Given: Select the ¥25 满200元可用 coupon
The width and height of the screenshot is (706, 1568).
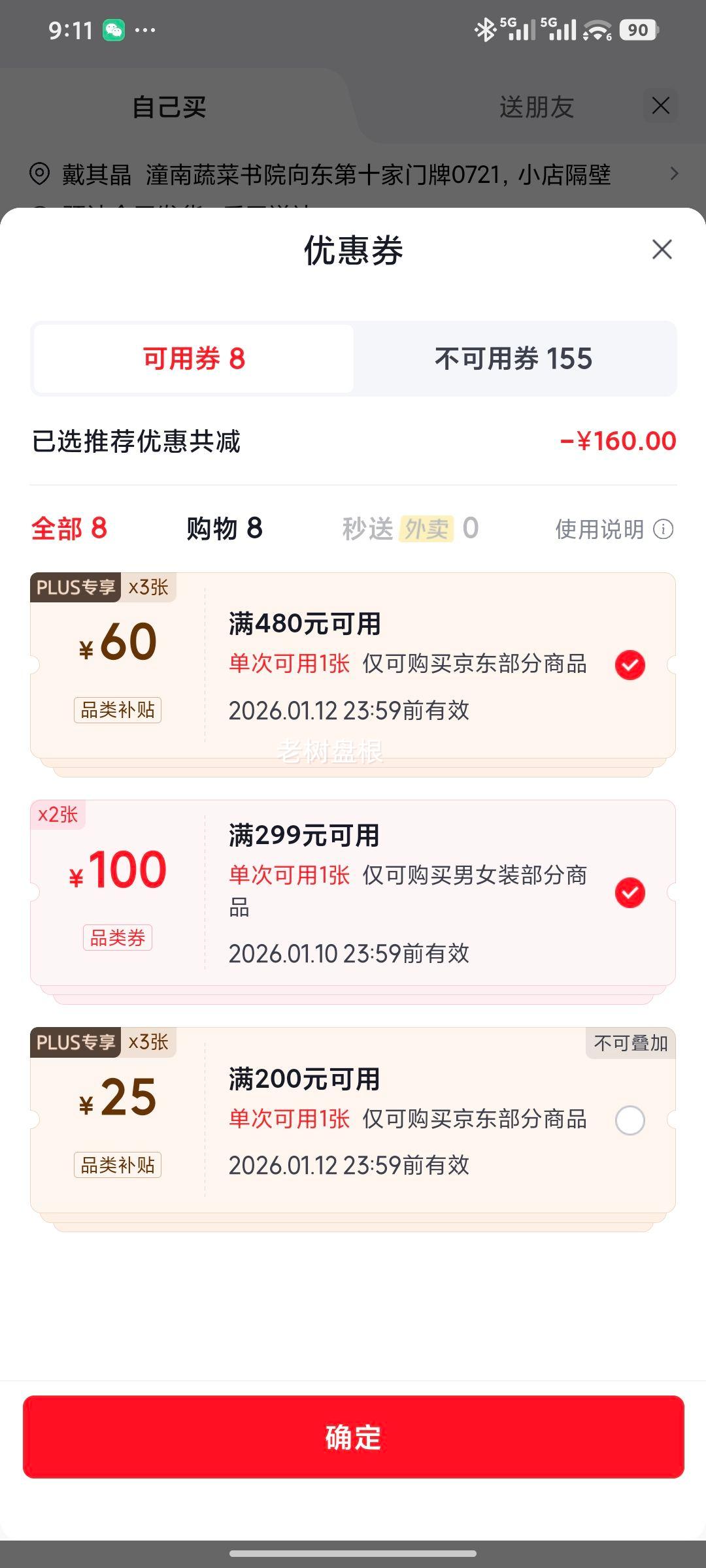Looking at the screenshot, I should pos(630,1120).
